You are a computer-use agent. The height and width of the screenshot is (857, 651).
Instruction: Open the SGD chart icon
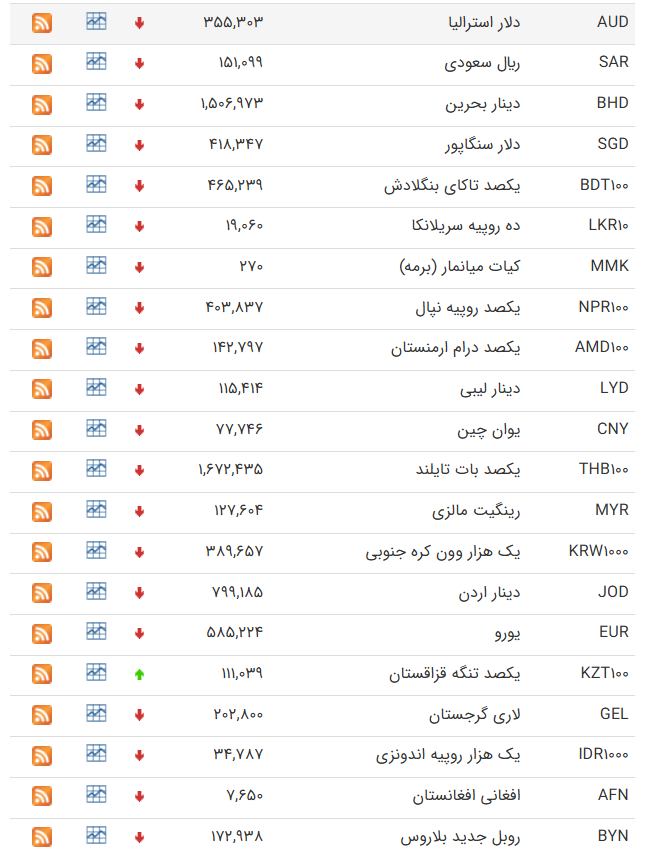pyautogui.click(x=96, y=143)
